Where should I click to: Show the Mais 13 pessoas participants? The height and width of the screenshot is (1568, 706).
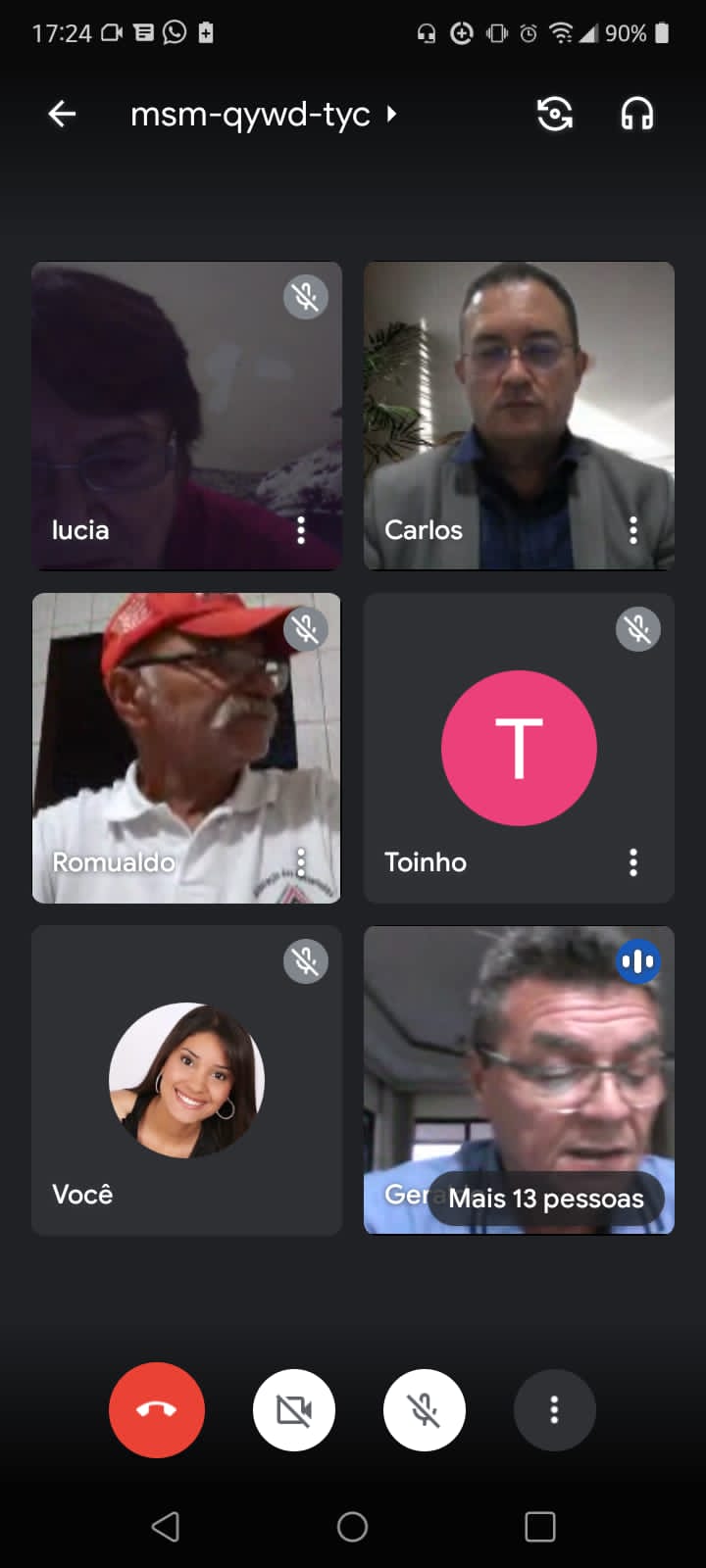pyautogui.click(x=545, y=1198)
